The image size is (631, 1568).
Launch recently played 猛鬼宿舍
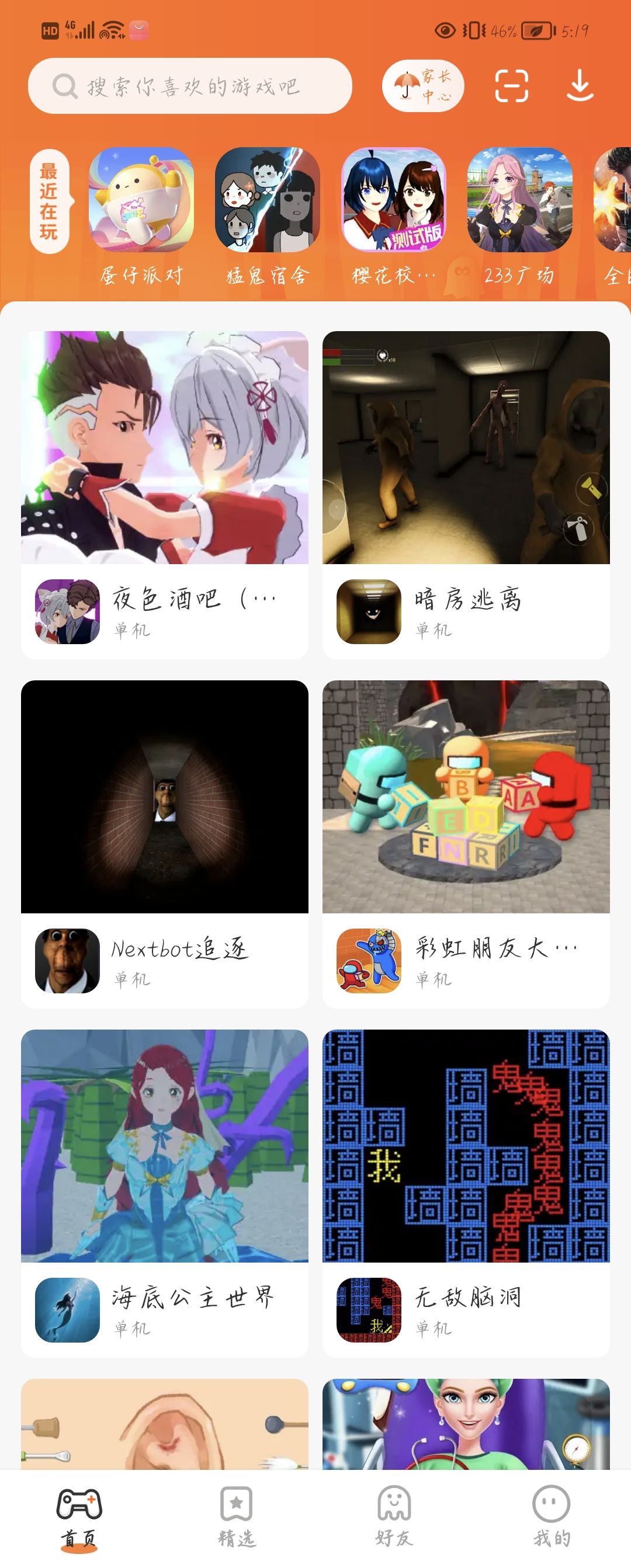pos(268,200)
